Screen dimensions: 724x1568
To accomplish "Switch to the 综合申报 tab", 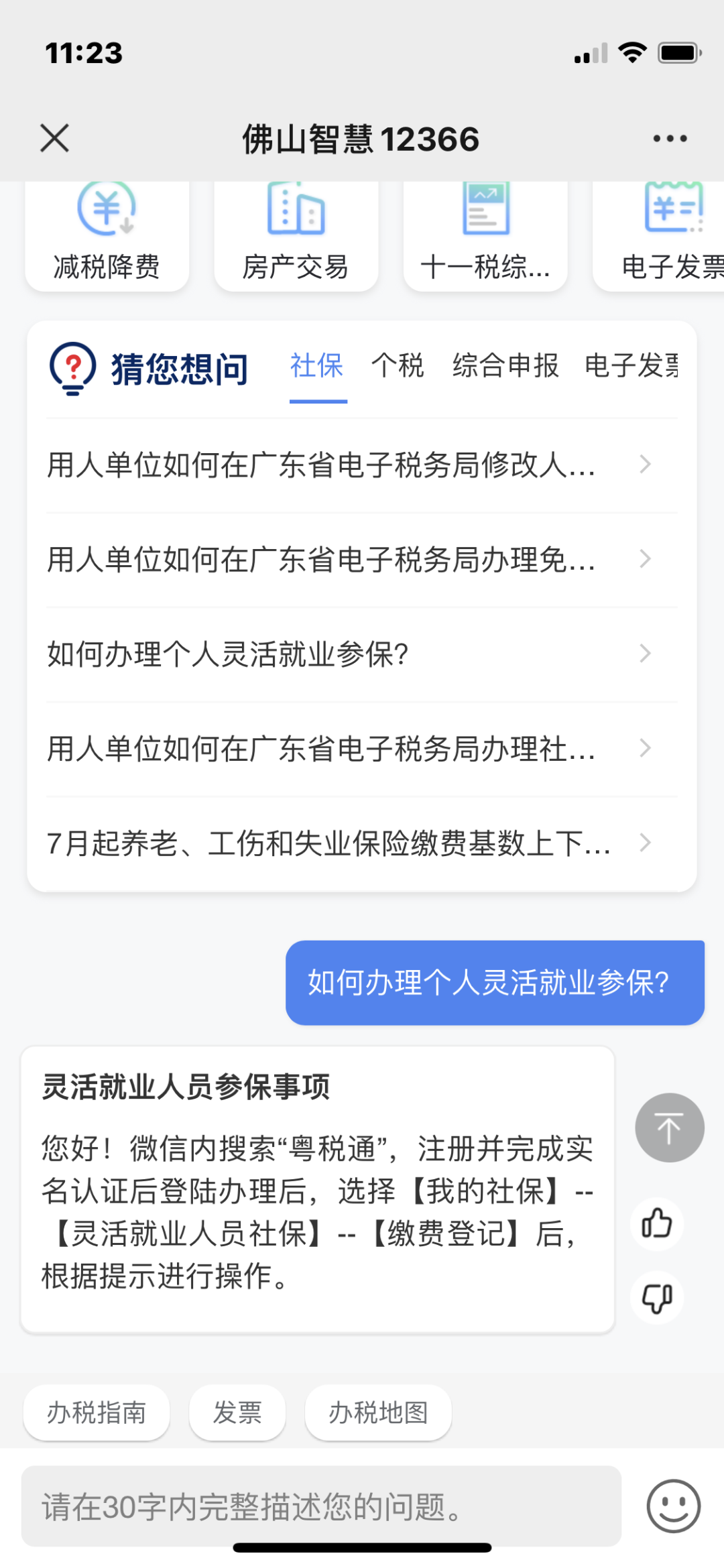I will 505,366.
